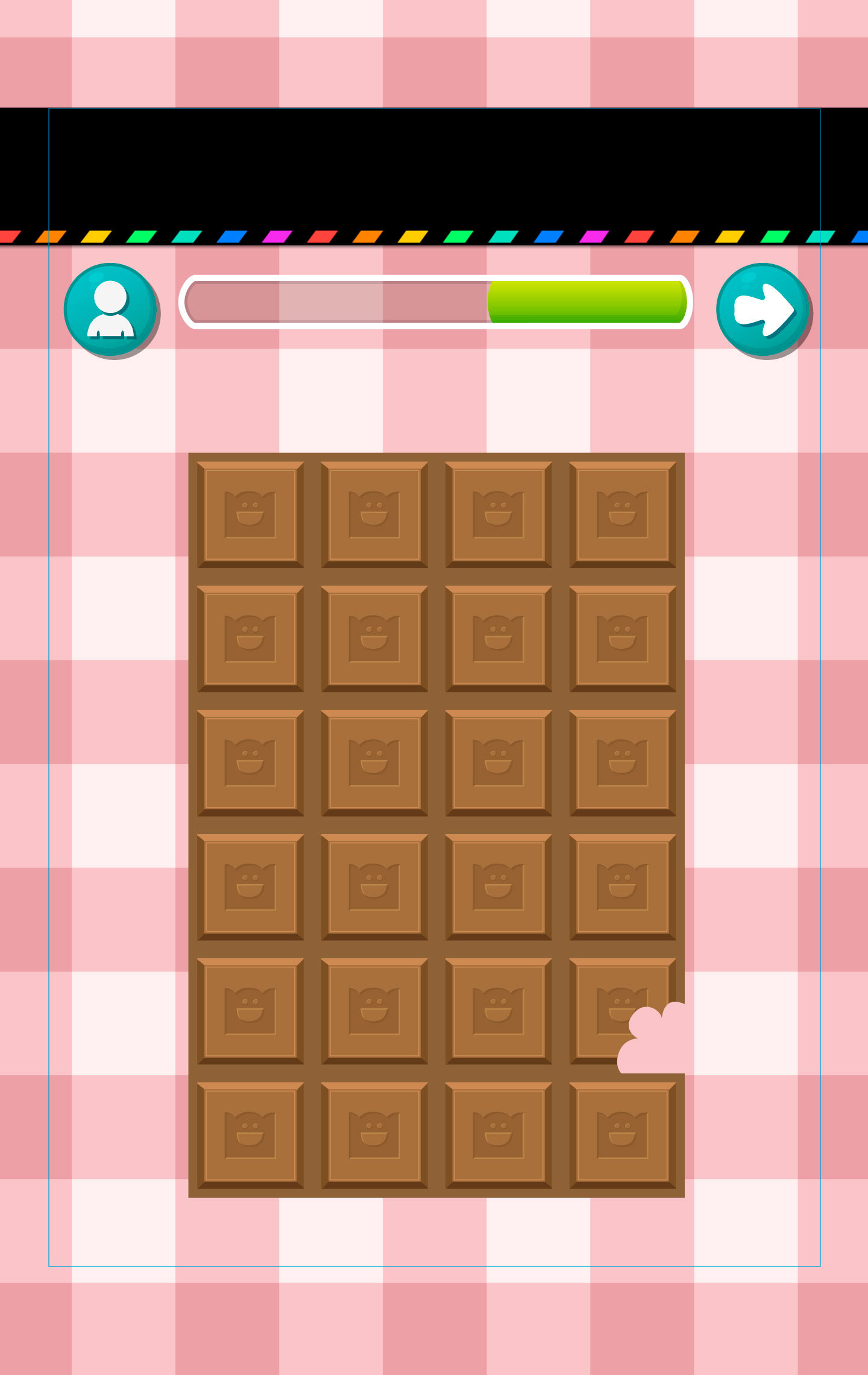Tap the bottom-left chocolate square
The width and height of the screenshot is (868, 1375).
pos(250,1135)
